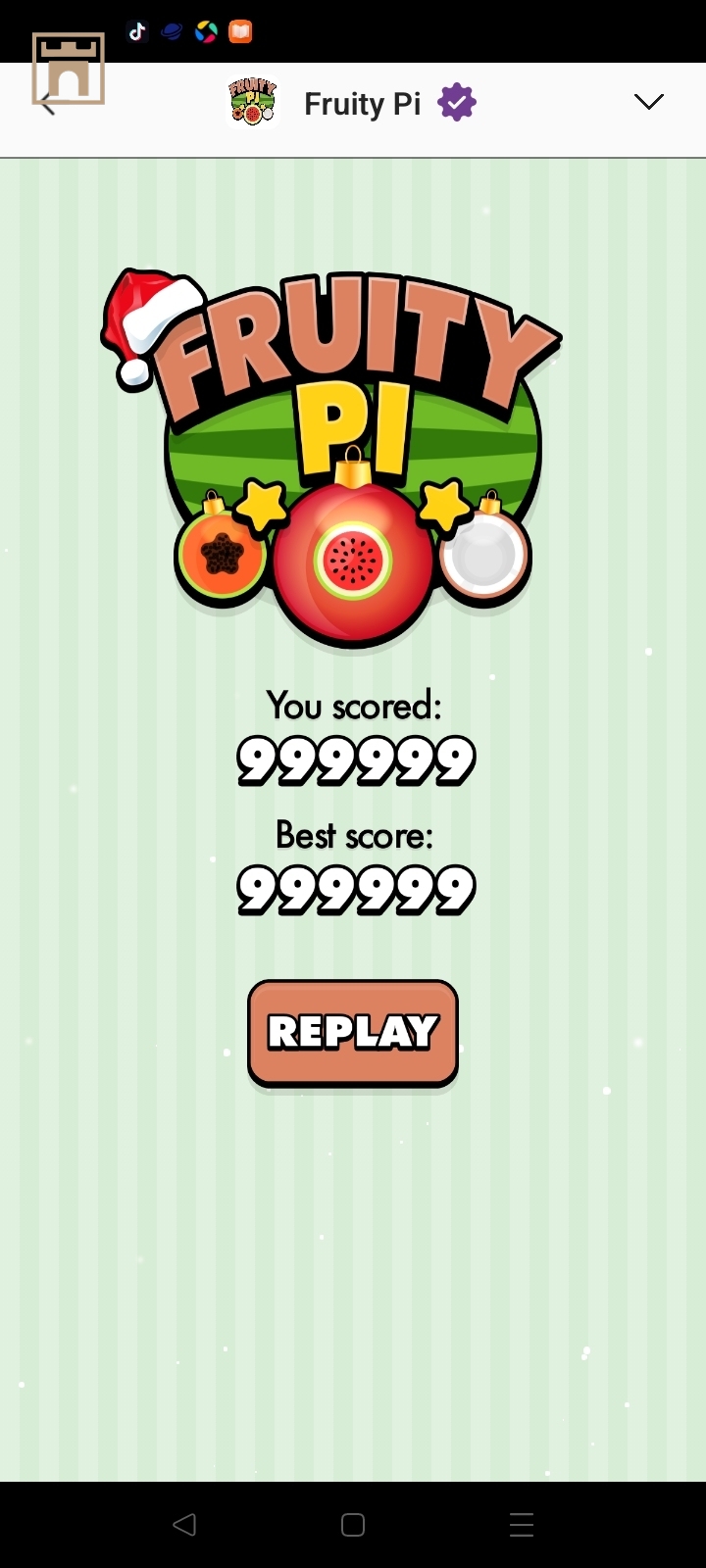The width and height of the screenshot is (706, 1568).
Task: Open recent apps from the navigation bar
Action: click(x=522, y=1525)
